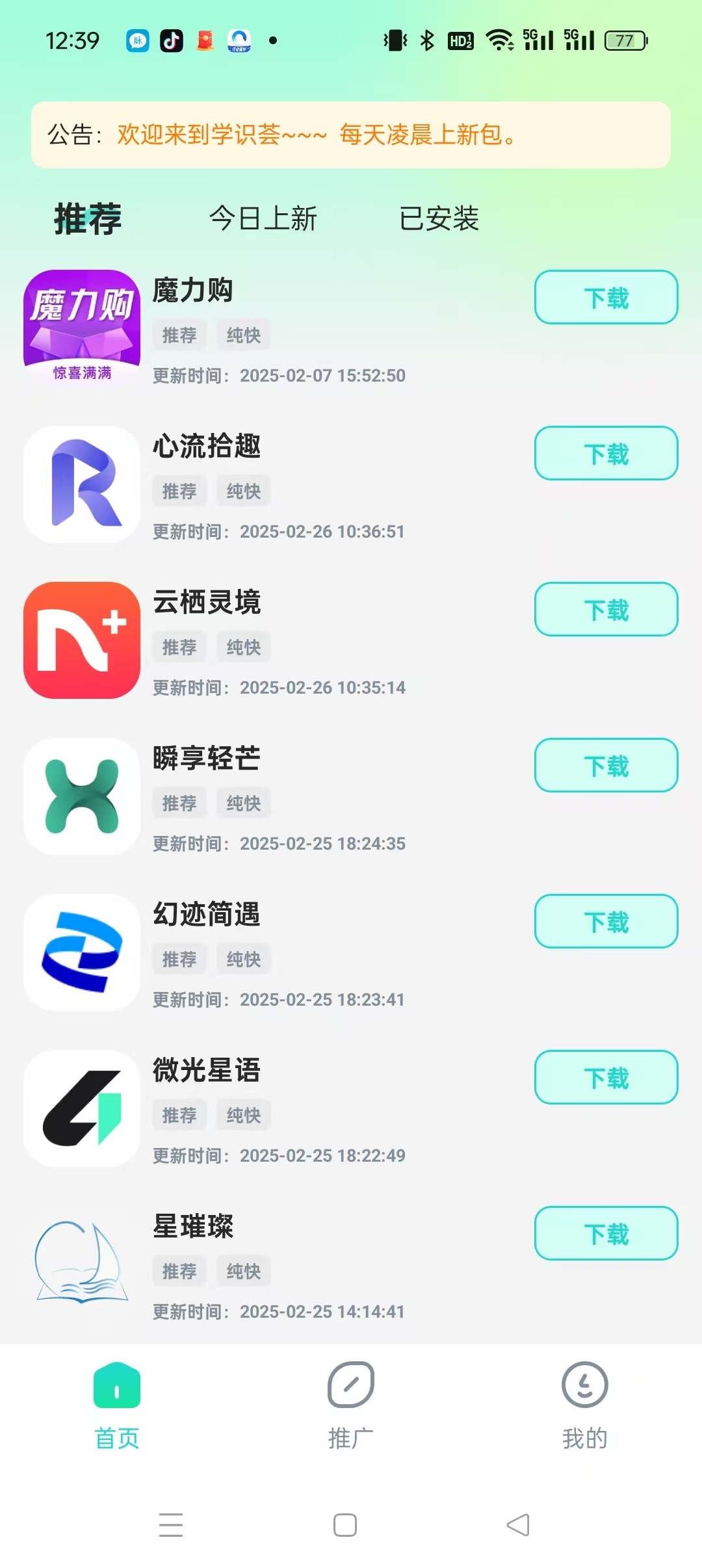Open the 微光星语 list entry
The image size is (702, 1568).
pos(207,1071)
